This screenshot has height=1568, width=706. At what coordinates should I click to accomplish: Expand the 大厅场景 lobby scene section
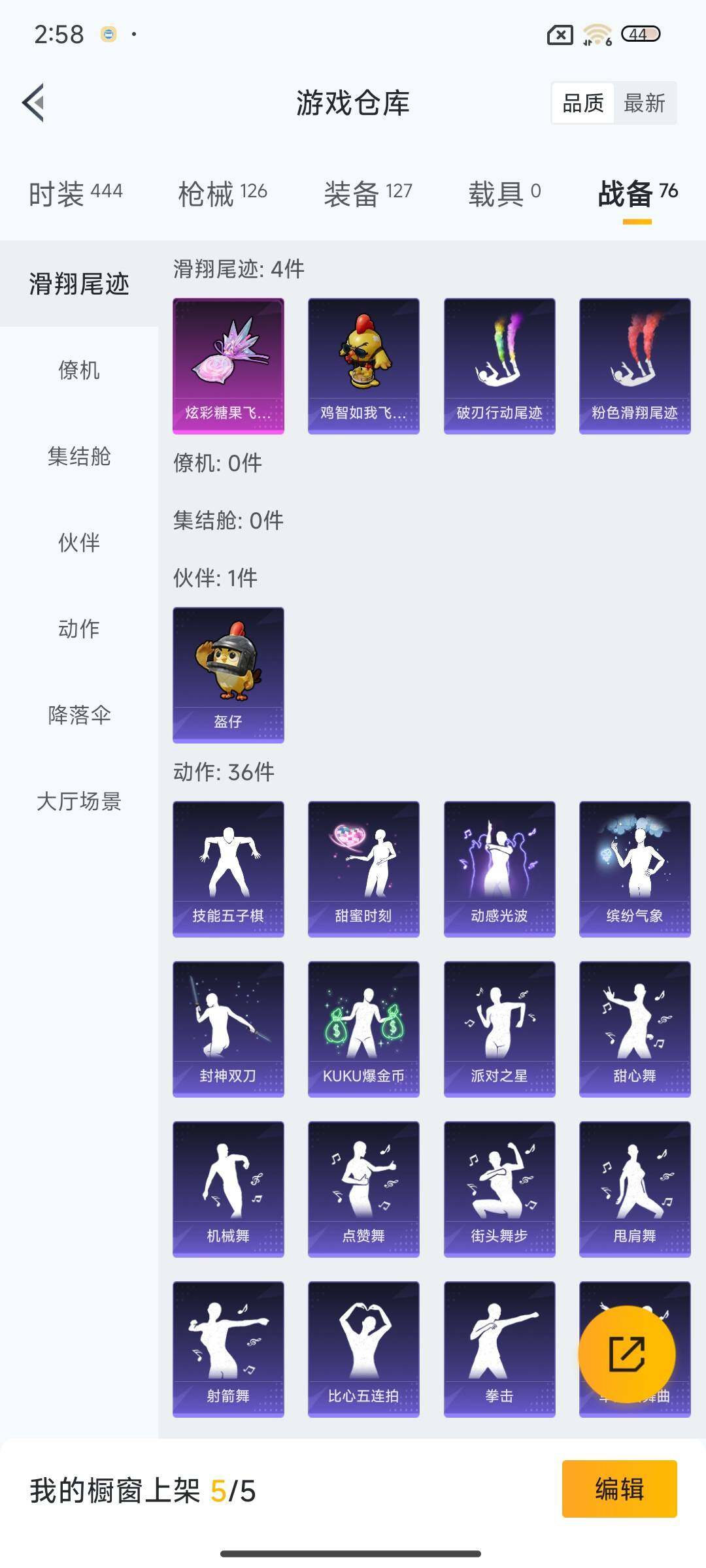click(x=78, y=804)
